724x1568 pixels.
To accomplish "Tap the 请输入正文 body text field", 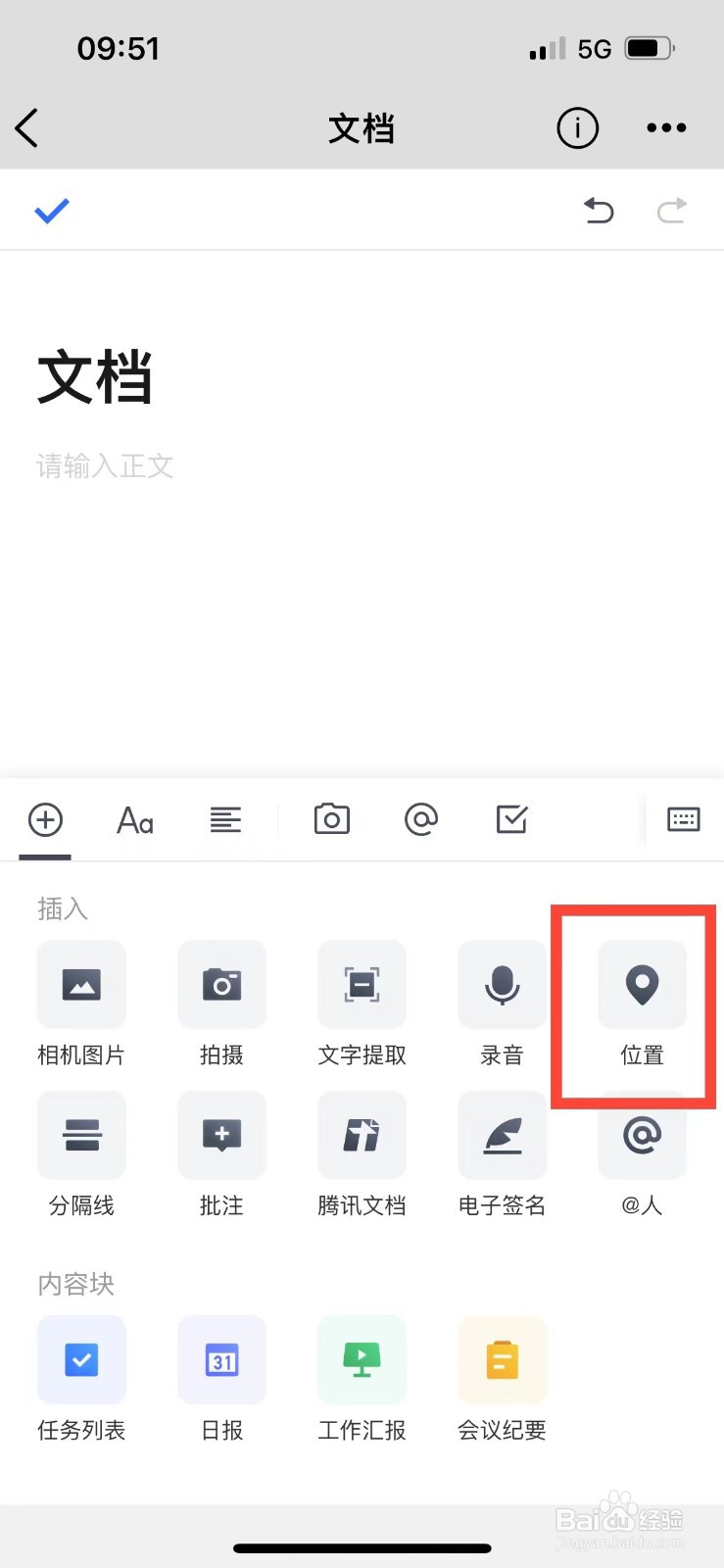I will tap(105, 465).
